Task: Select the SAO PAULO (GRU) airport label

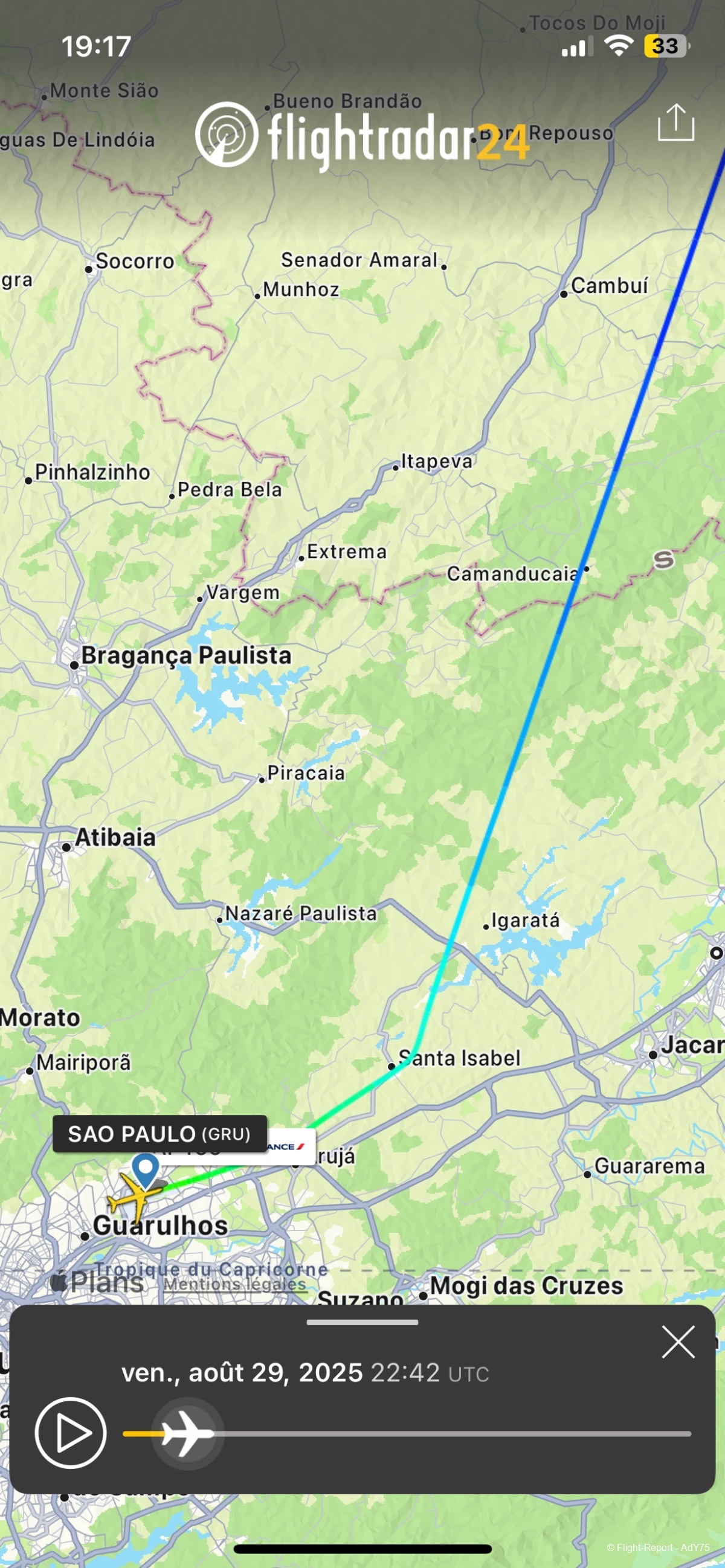Action: (159, 1134)
